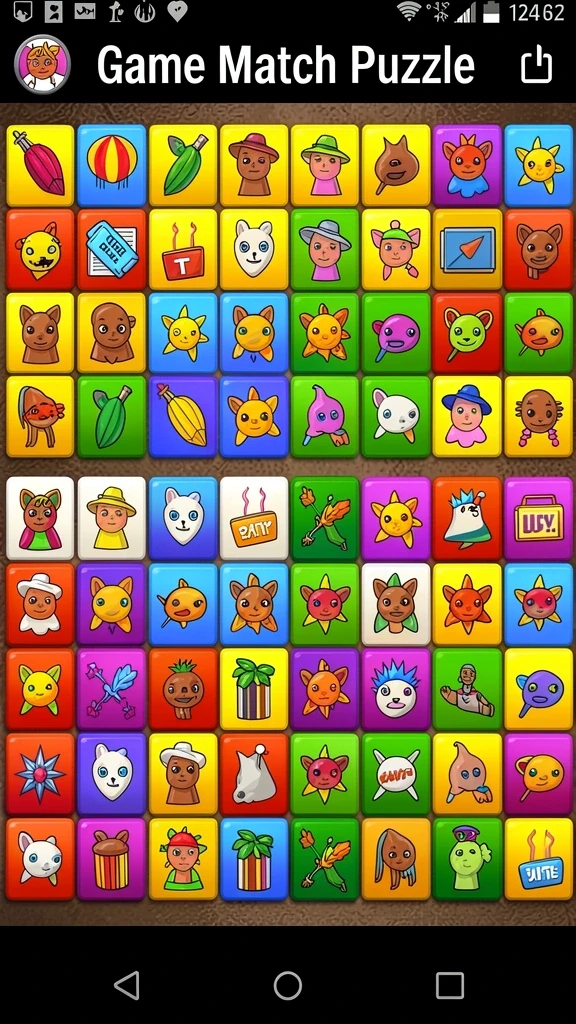
Task: Tap the blue steaming sign on yellow tile
Action: click(538, 859)
